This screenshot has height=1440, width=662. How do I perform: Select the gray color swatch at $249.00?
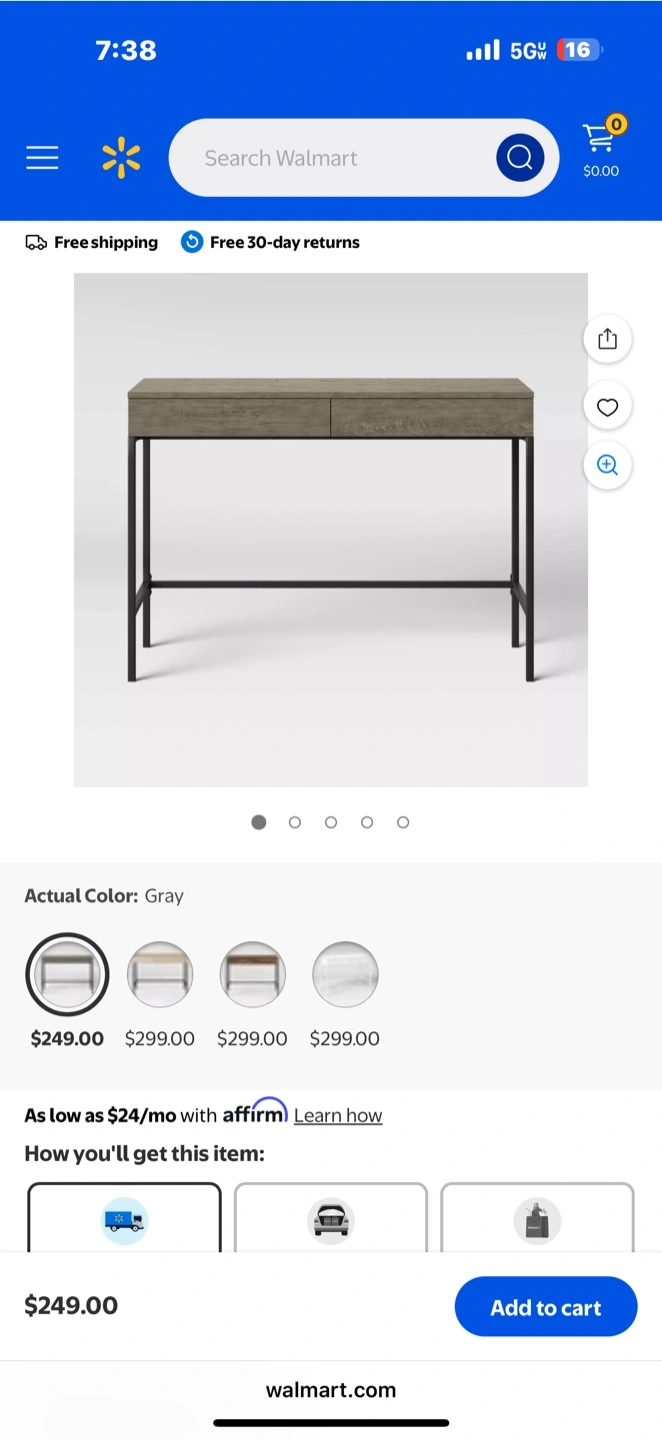(67, 975)
